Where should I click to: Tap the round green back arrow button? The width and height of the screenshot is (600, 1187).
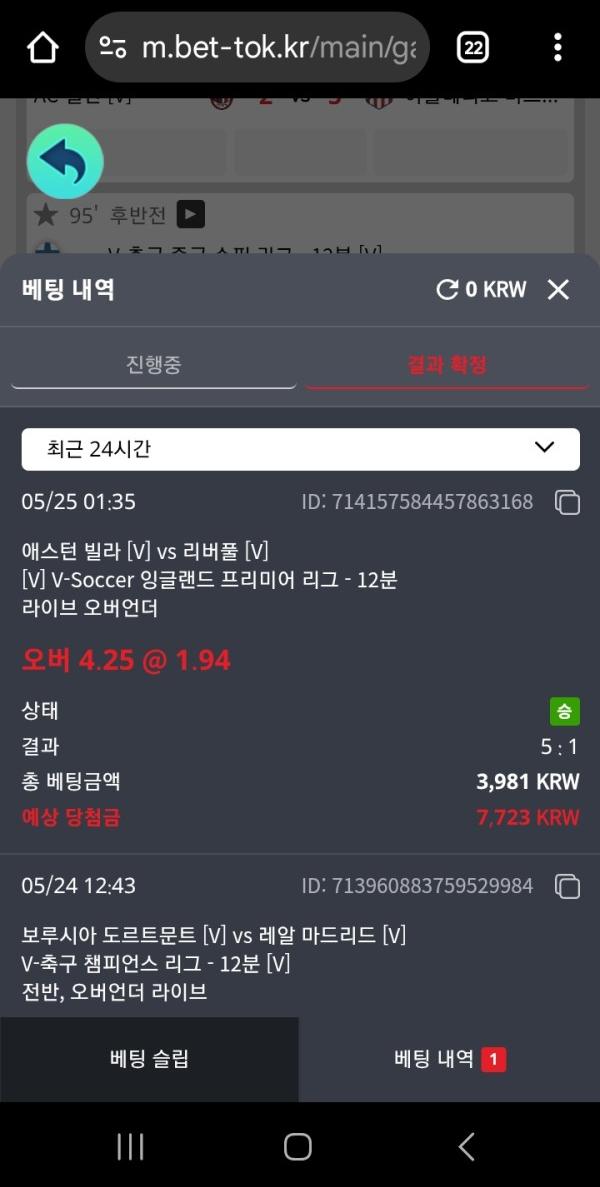[x=65, y=161]
